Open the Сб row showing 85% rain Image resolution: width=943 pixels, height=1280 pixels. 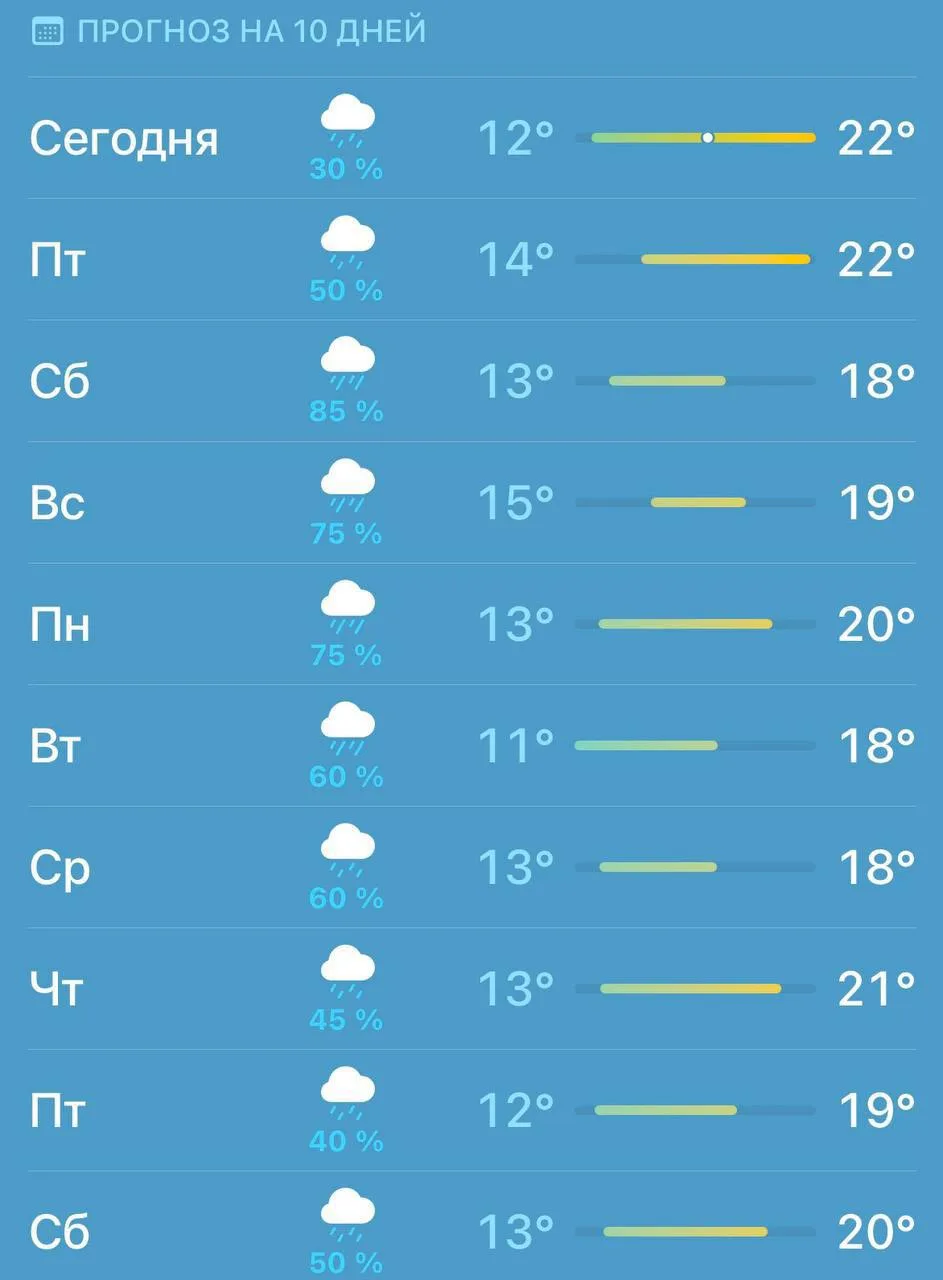pos(471,381)
